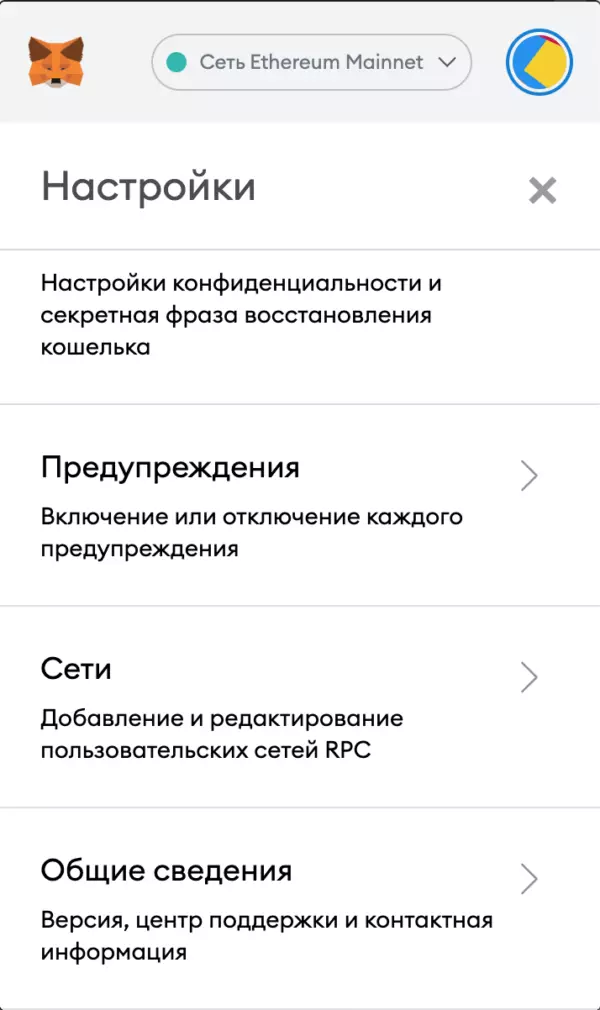
Task: Close the Настройки settings page
Action: 542,191
